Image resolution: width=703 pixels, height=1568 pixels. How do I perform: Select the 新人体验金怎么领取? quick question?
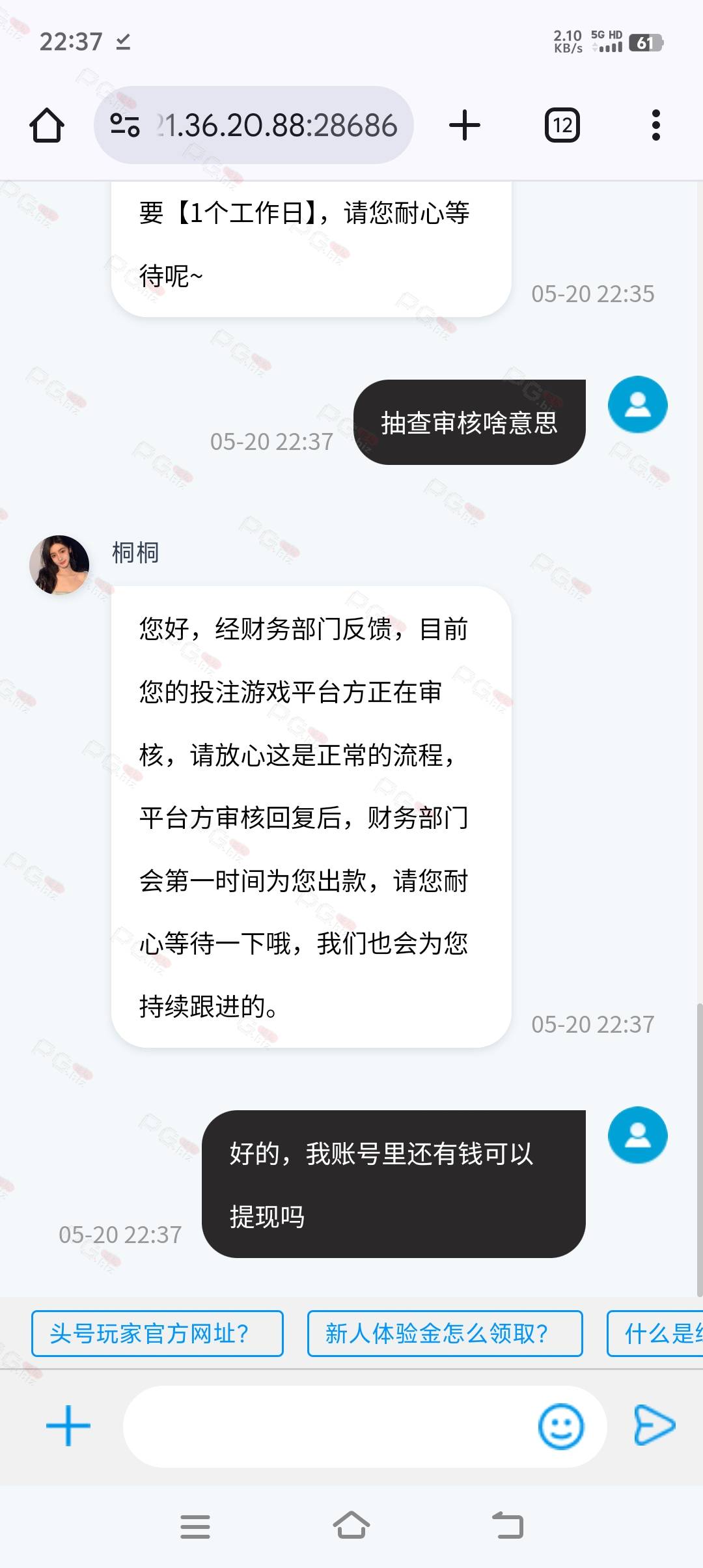445,1333
